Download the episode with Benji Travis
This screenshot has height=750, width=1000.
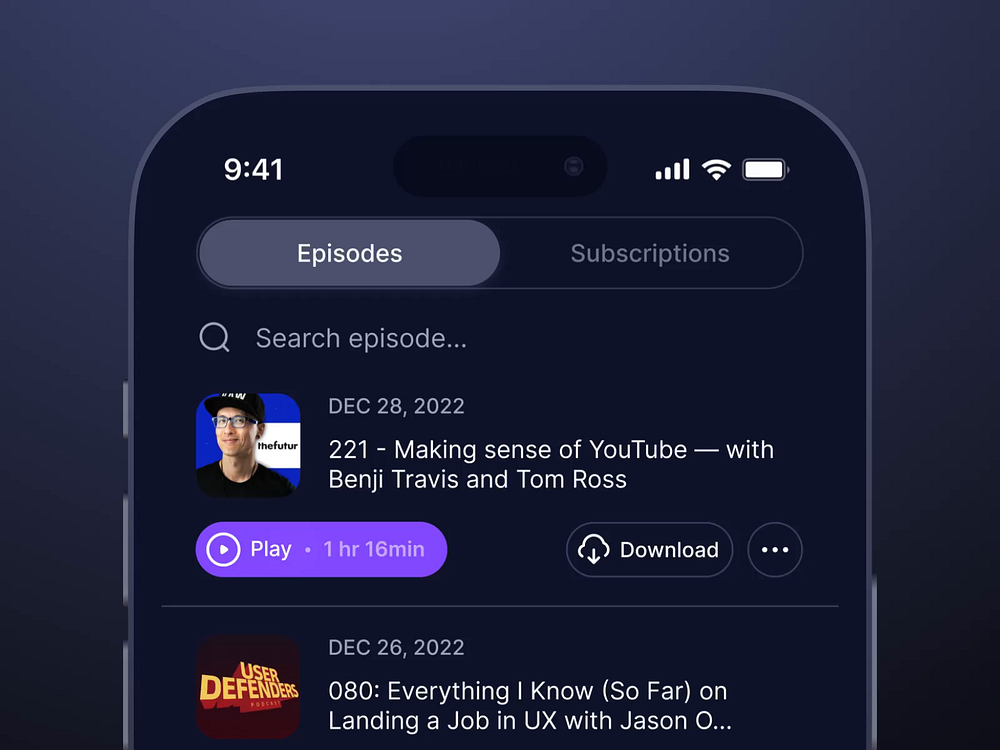tap(649, 550)
